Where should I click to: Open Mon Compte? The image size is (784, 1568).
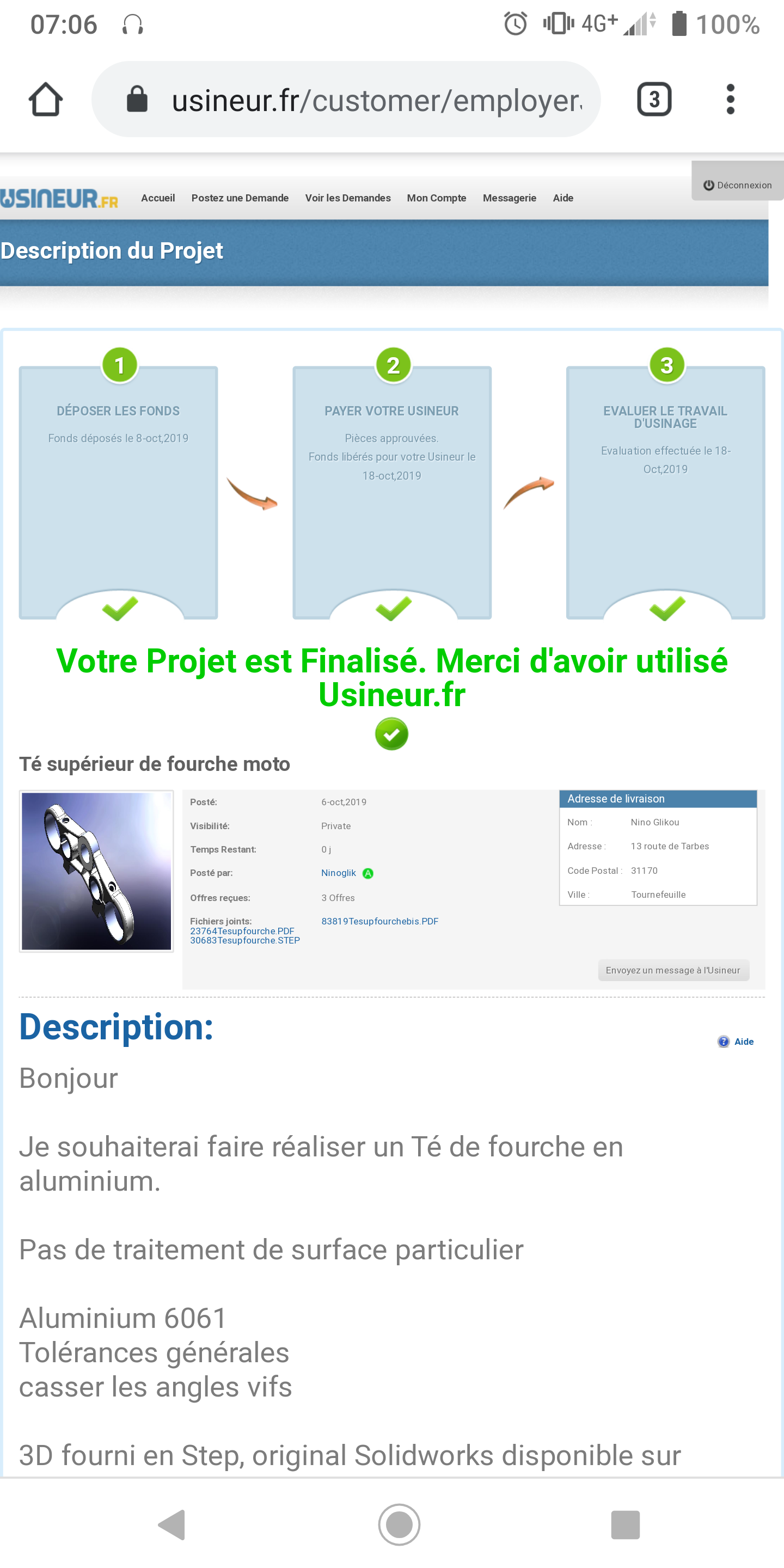pyautogui.click(x=437, y=198)
